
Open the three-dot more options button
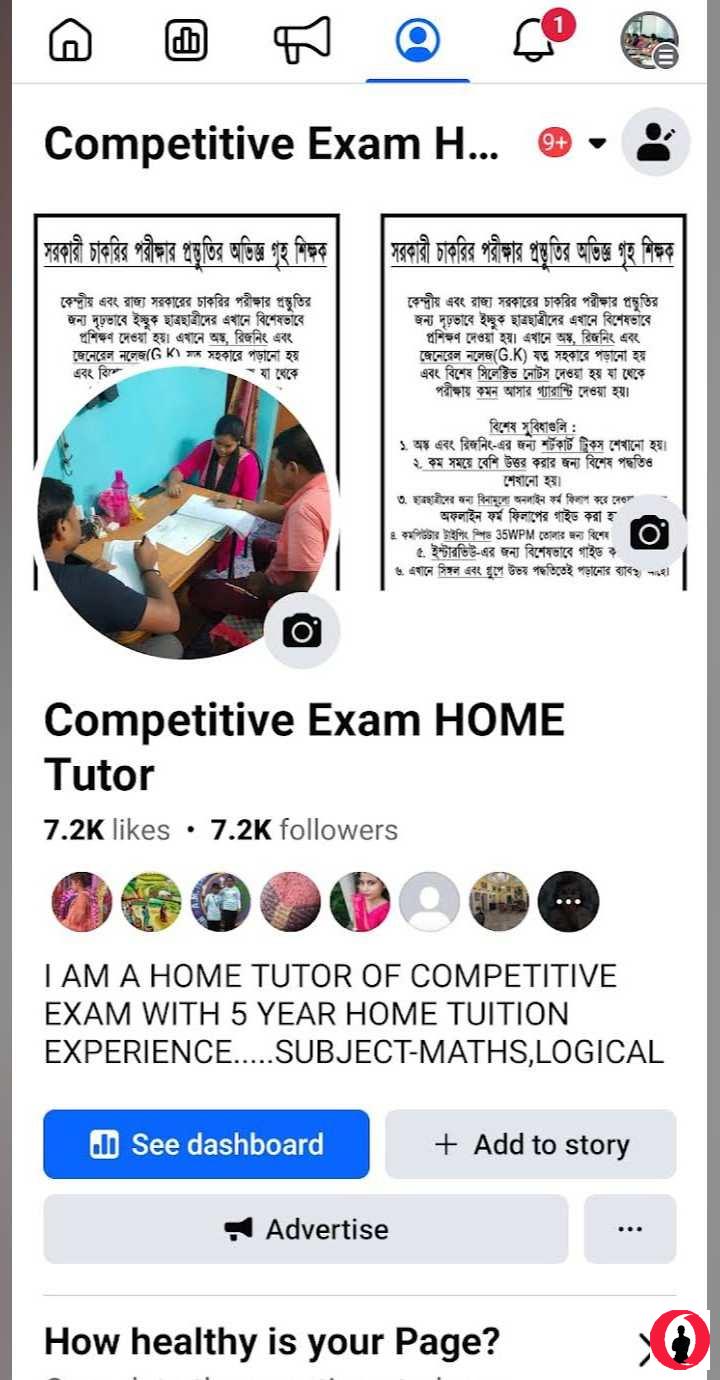point(630,1229)
